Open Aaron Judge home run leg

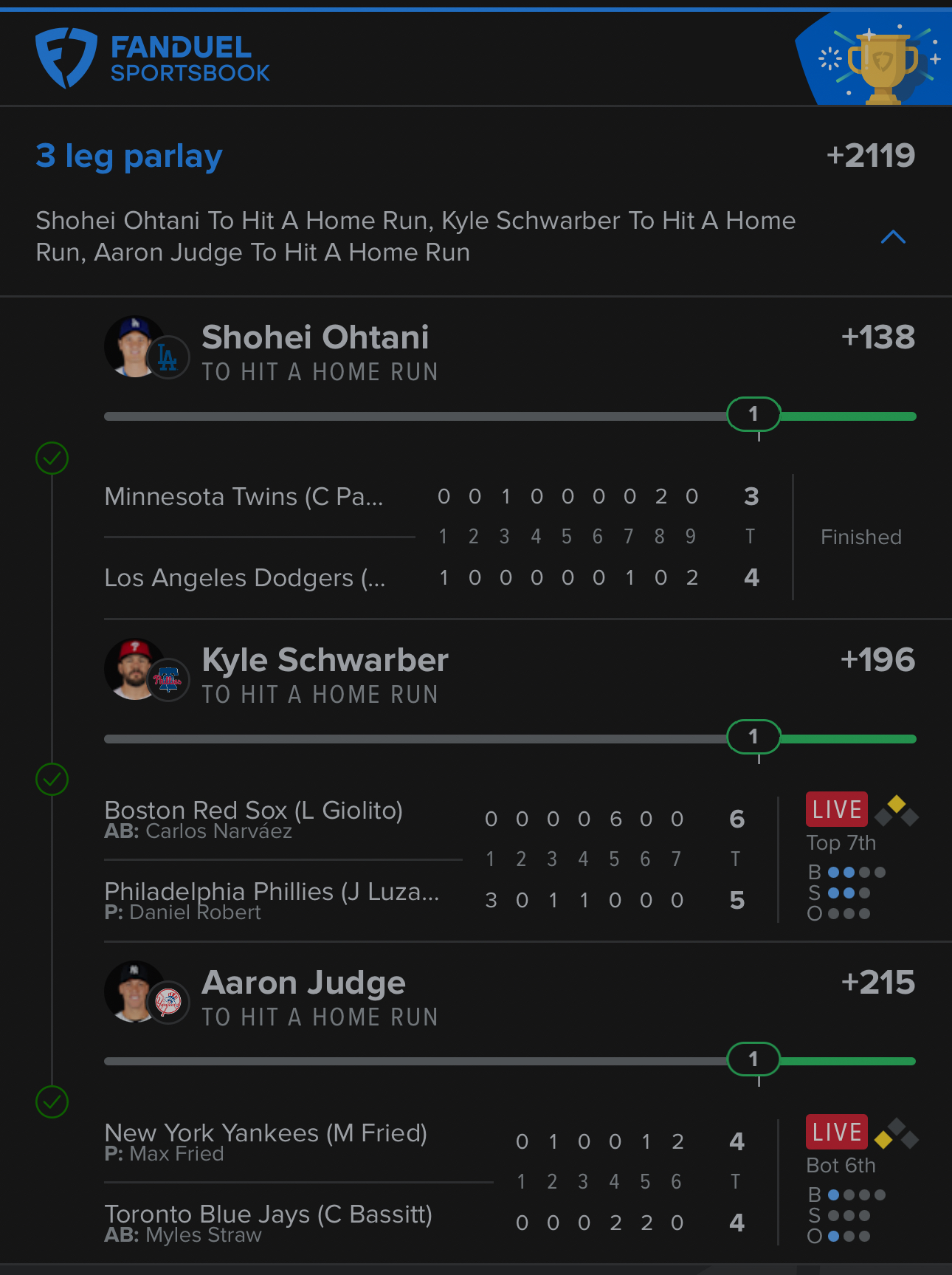(304, 997)
